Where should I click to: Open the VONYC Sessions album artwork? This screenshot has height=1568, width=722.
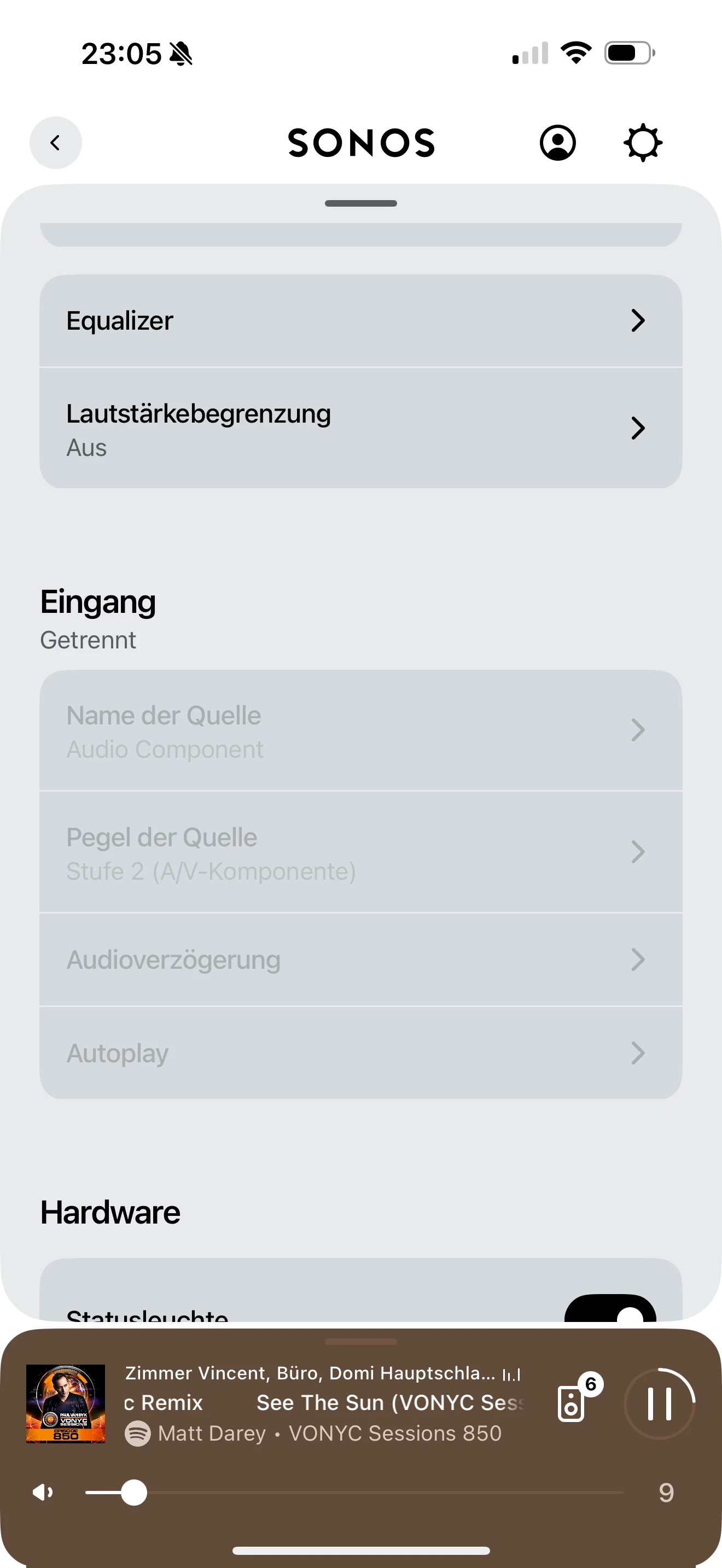pyautogui.click(x=66, y=1403)
